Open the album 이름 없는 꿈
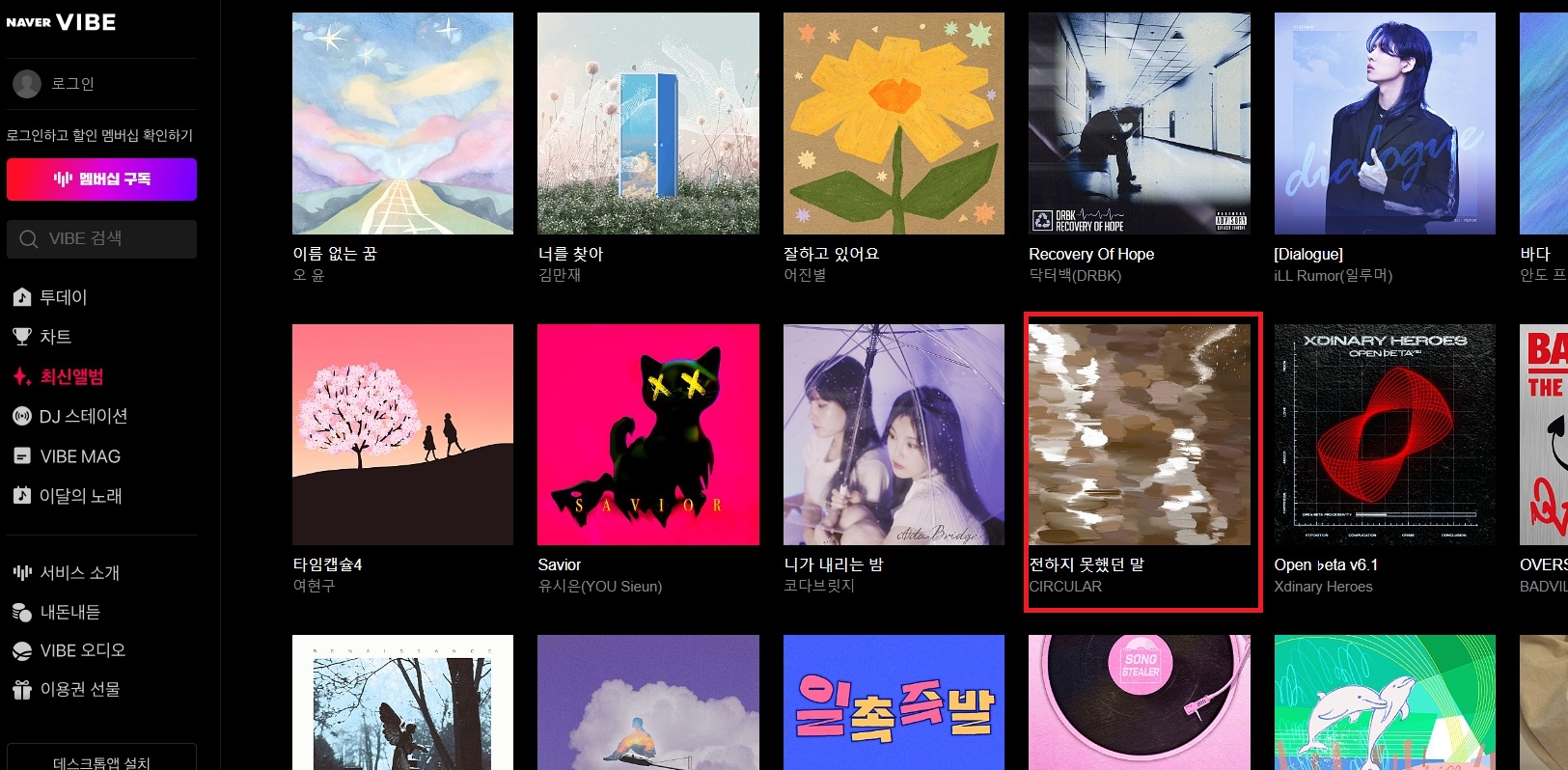 402,124
